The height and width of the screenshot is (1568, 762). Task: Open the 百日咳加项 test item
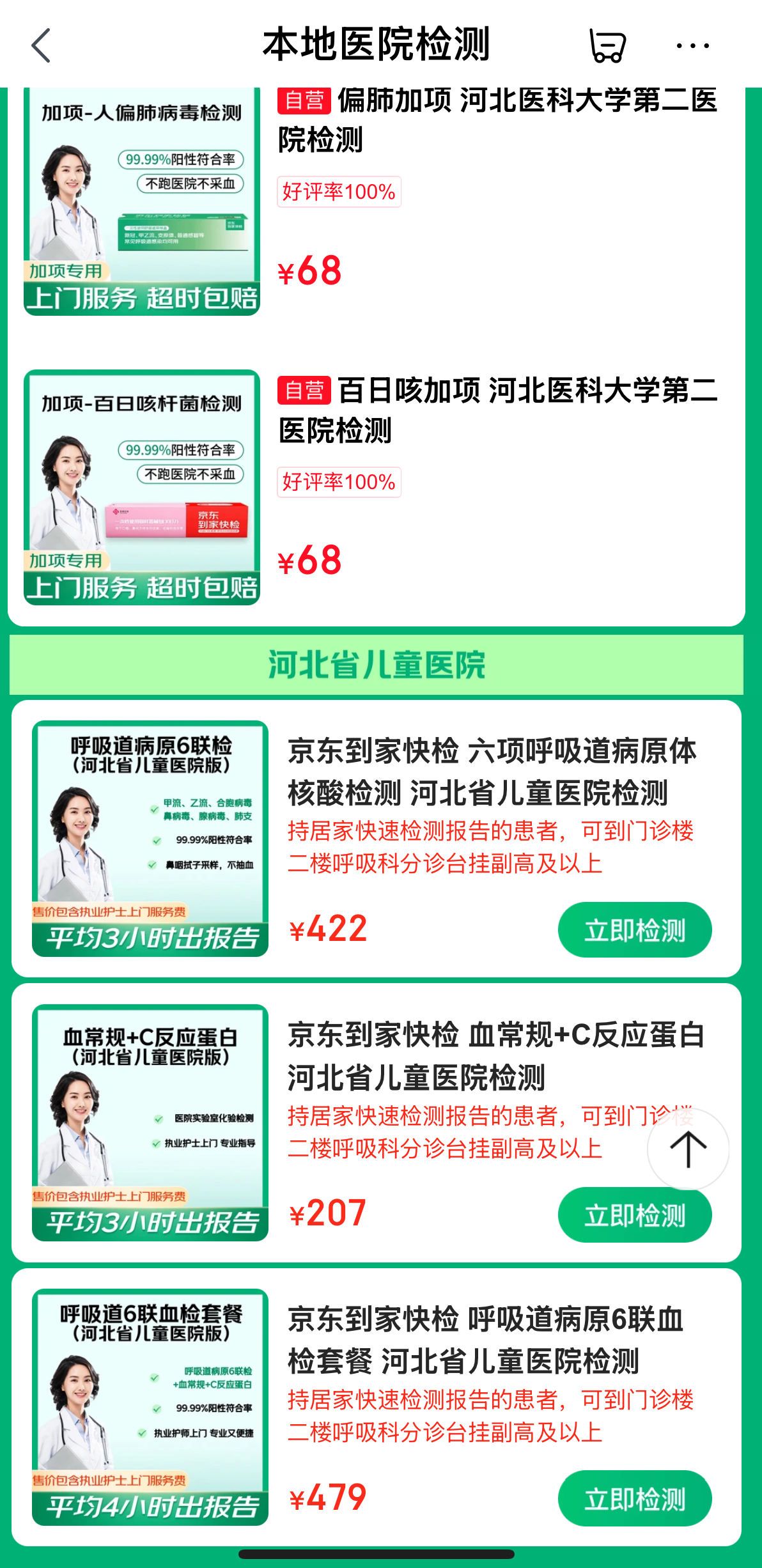pyautogui.click(x=496, y=410)
